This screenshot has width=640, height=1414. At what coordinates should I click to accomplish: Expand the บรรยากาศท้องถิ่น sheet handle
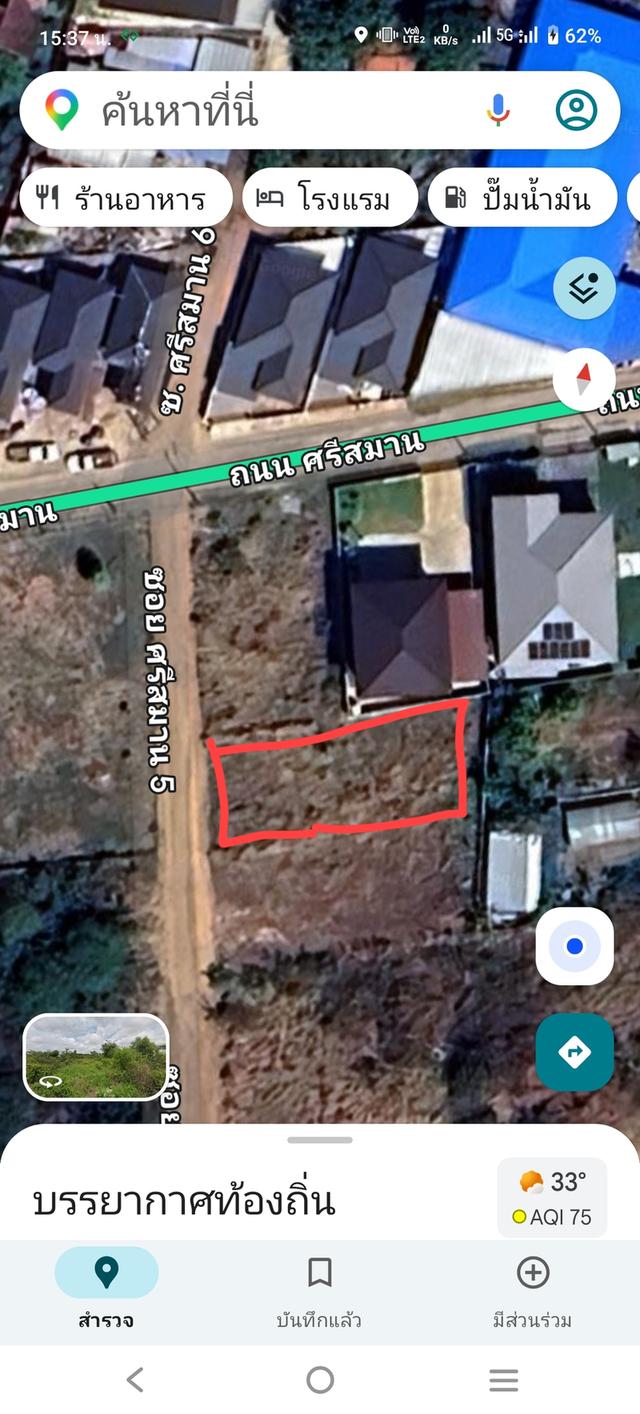pos(320,1140)
